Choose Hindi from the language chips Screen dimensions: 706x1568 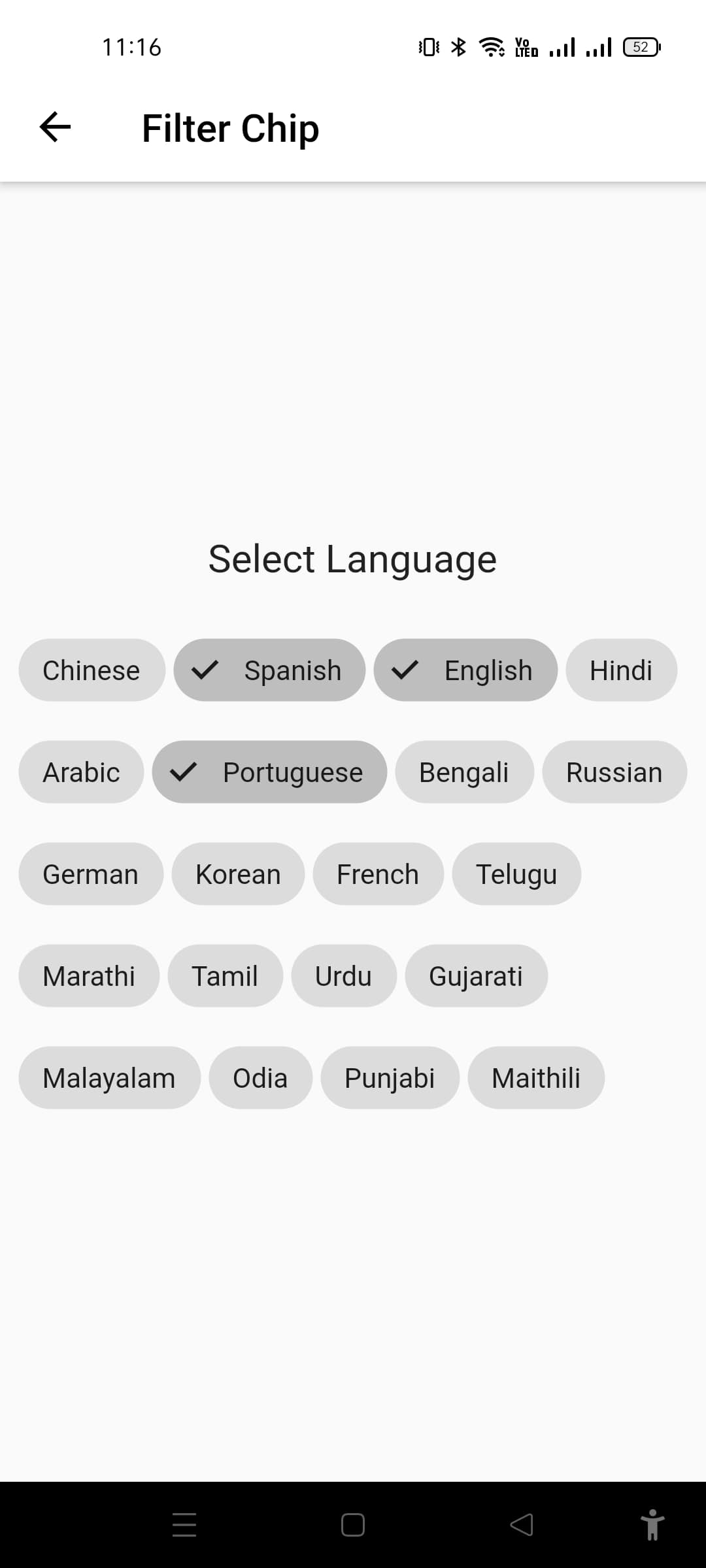click(621, 670)
